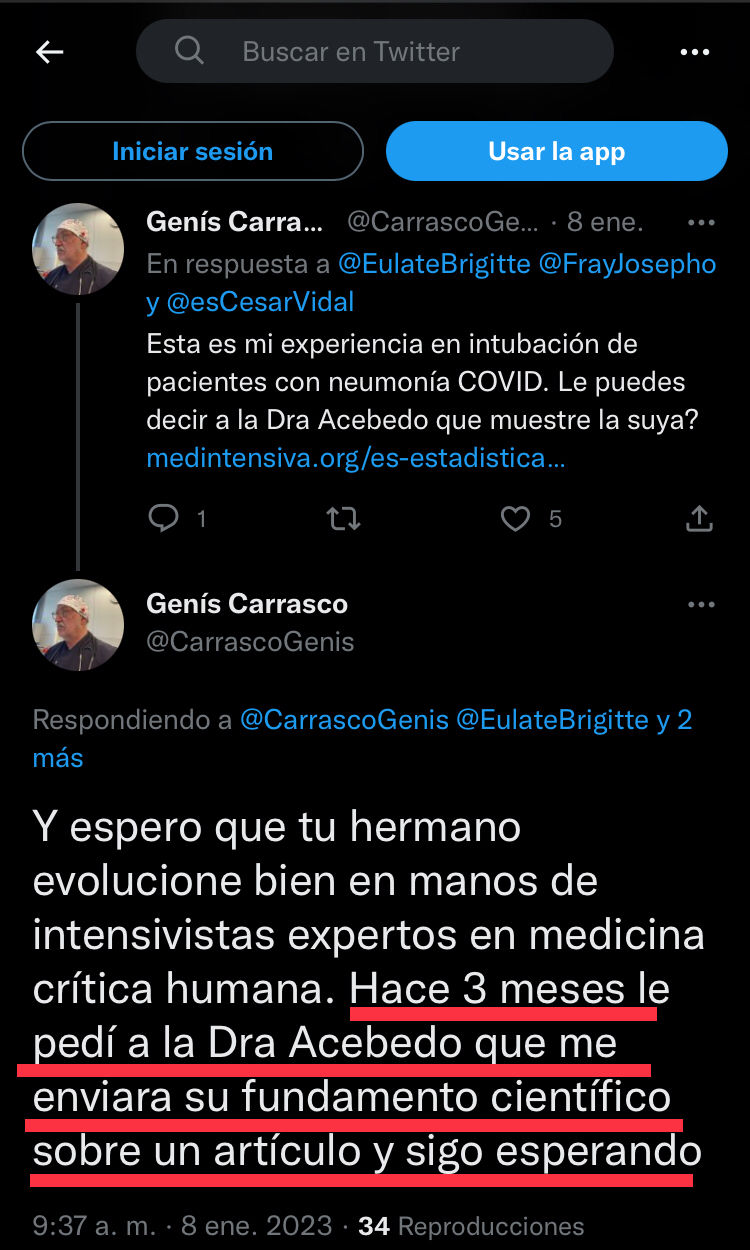Like the tweet with 5 likes

[x=515, y=518]
